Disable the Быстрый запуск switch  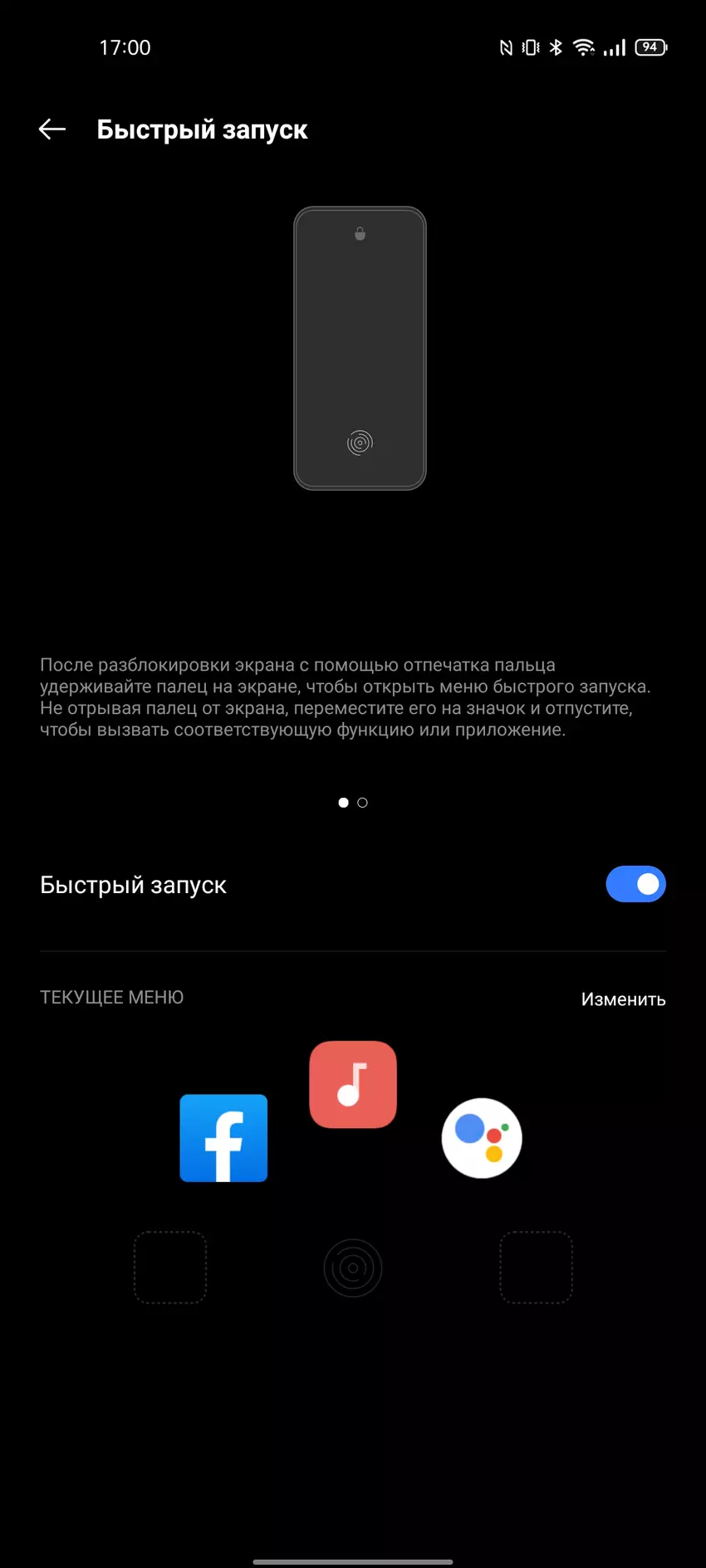635,884
